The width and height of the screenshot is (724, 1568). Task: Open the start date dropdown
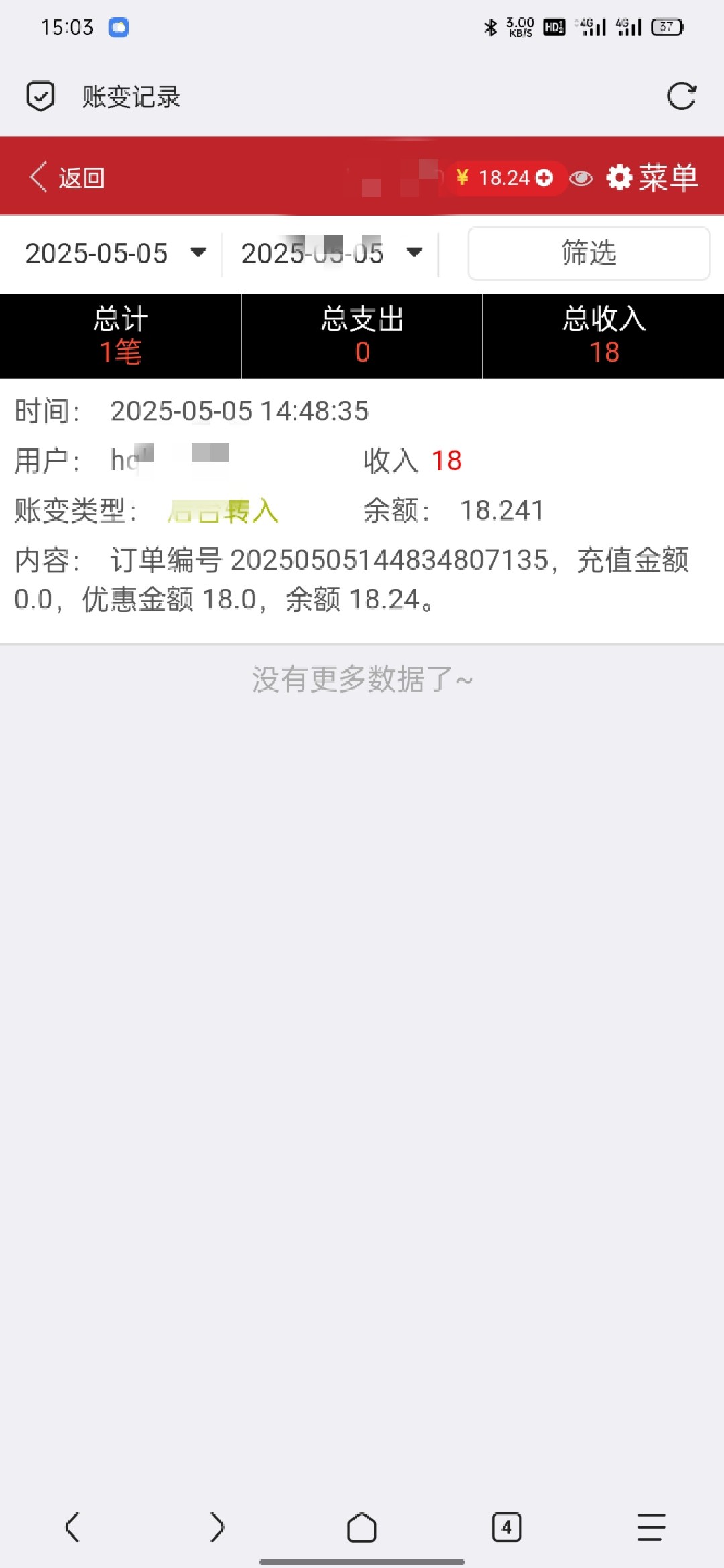[x=115, y=253]
